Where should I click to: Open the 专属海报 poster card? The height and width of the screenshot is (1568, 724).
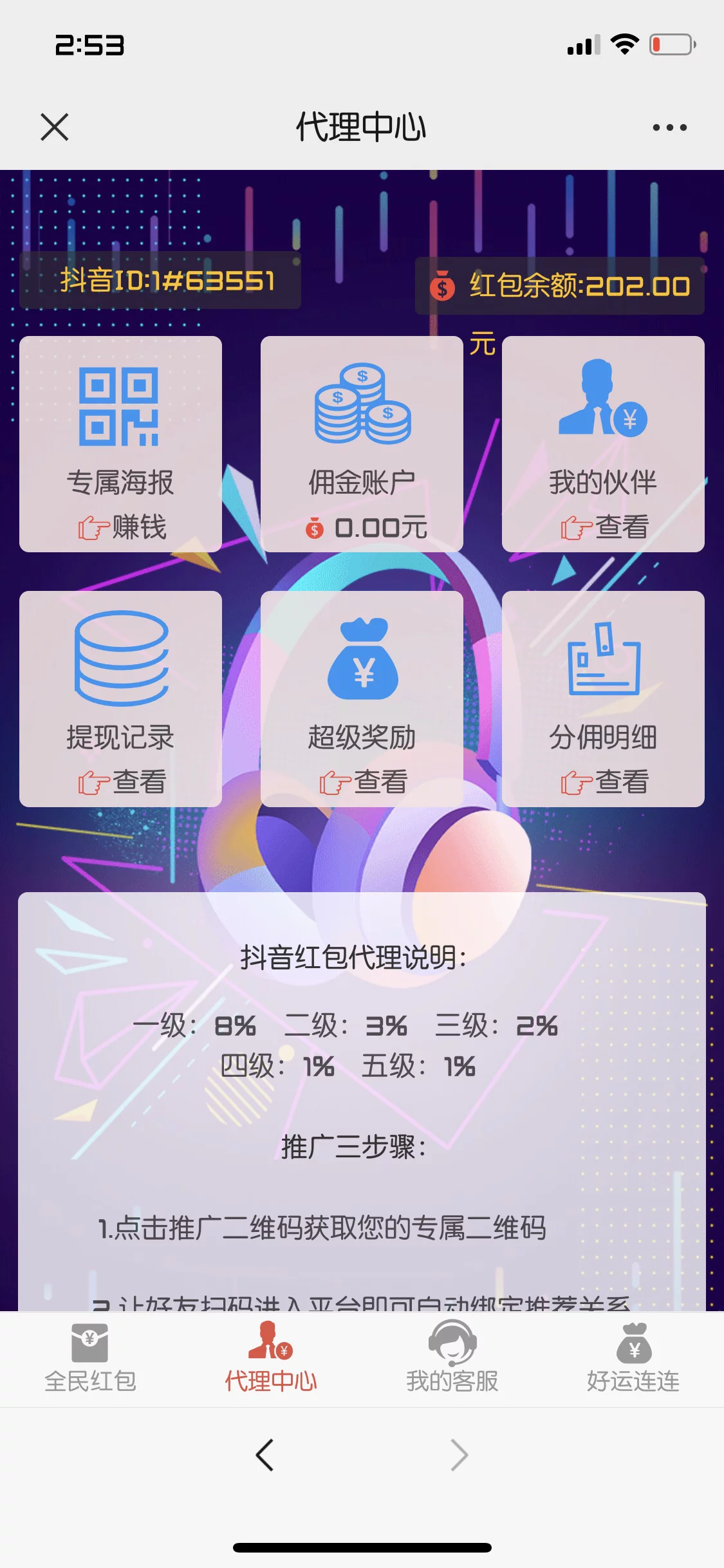120,444
